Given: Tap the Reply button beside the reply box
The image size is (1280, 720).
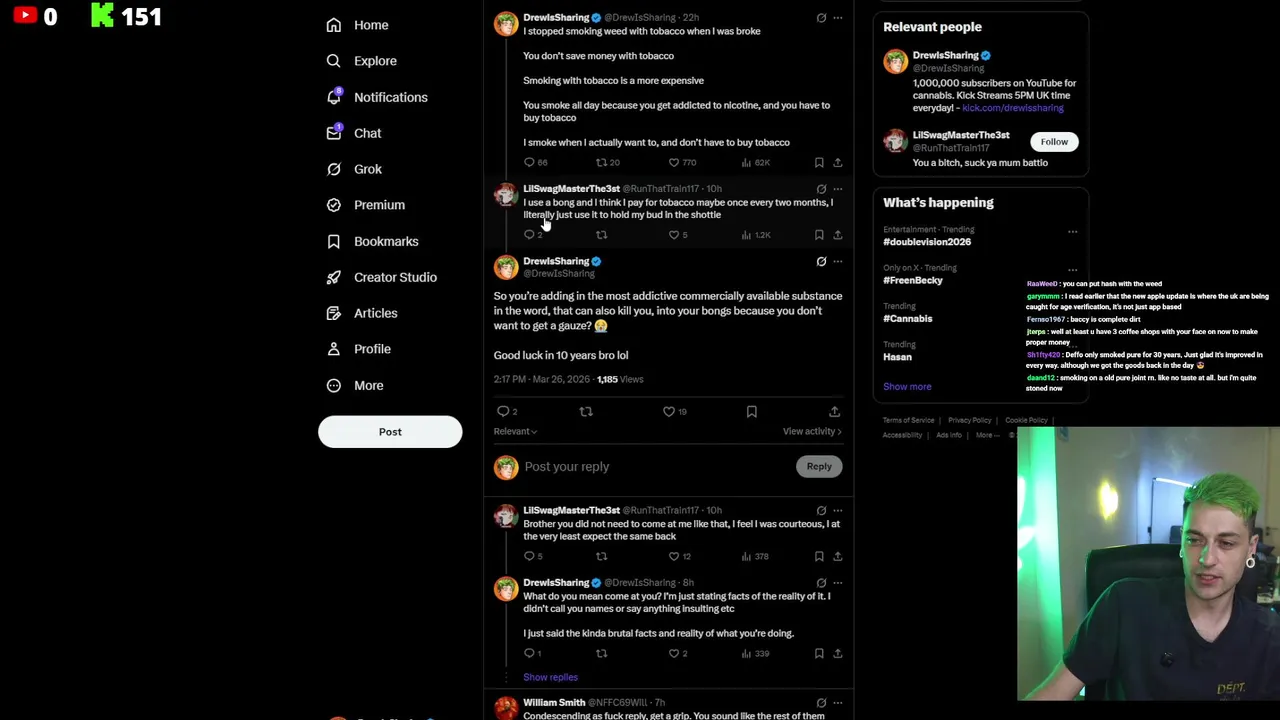Looking at the screenshot, I should pyautogui.click(x=818, y=466).
